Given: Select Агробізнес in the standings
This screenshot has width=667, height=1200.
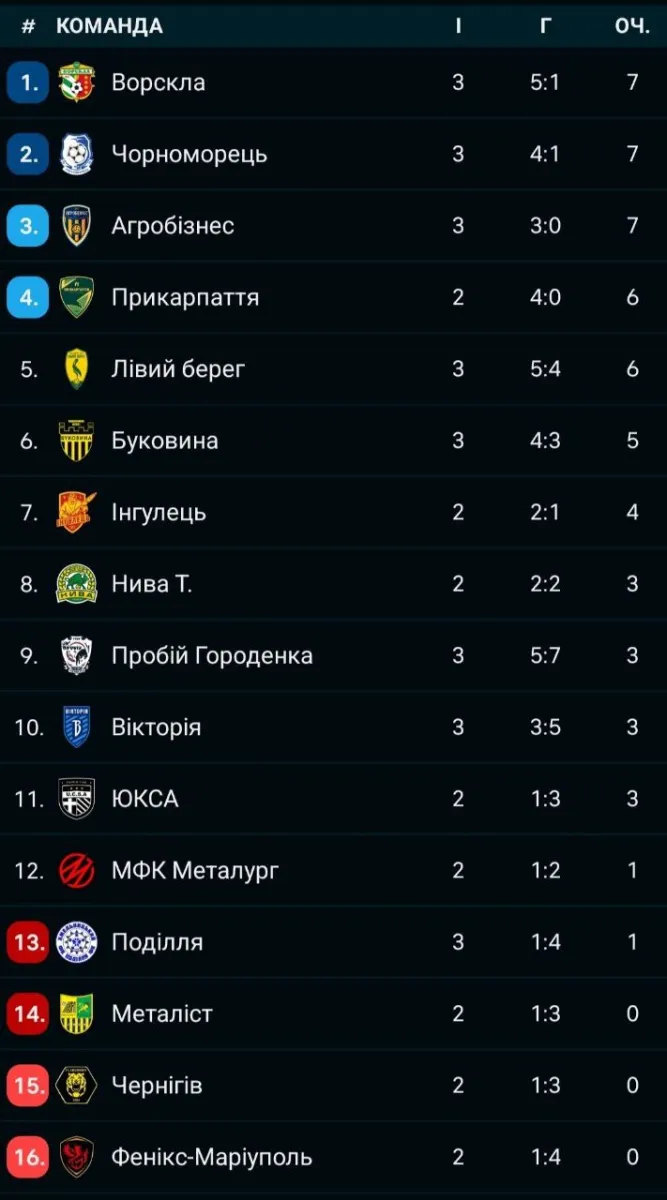Looking at the screenshot, I should click(x=173, y=226).
